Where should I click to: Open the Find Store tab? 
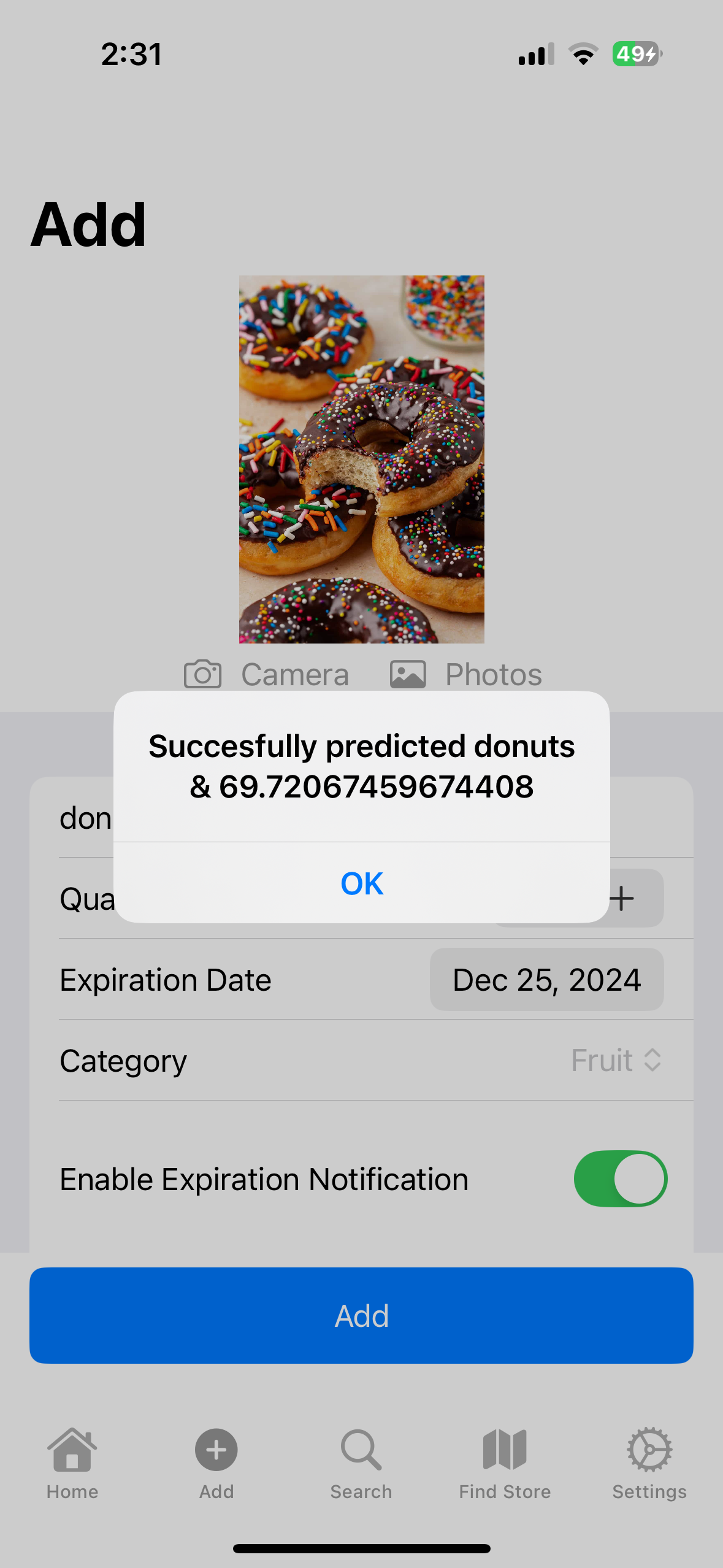(505, 1462)
